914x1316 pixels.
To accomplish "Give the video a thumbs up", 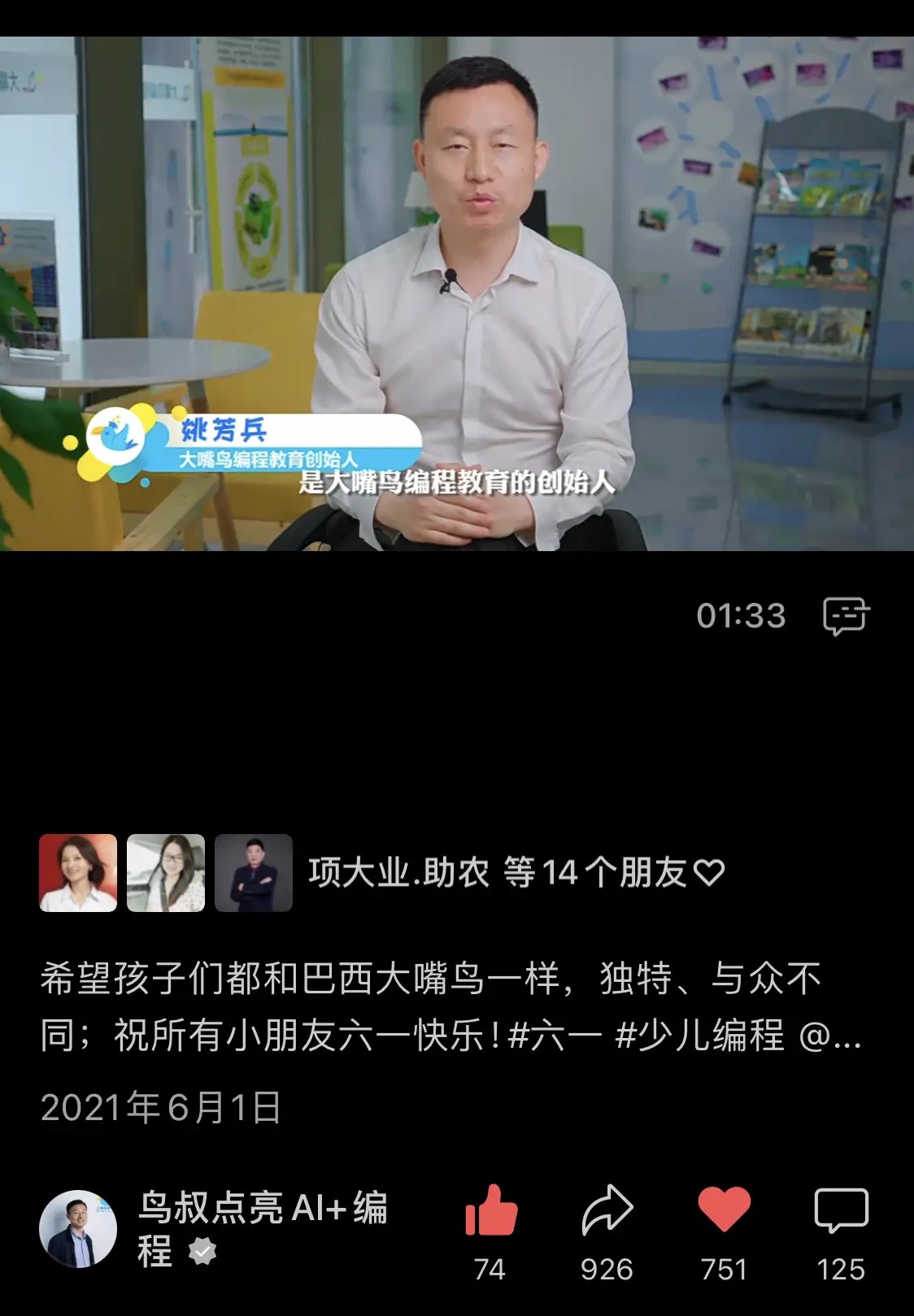I will tap(490, 1211).
